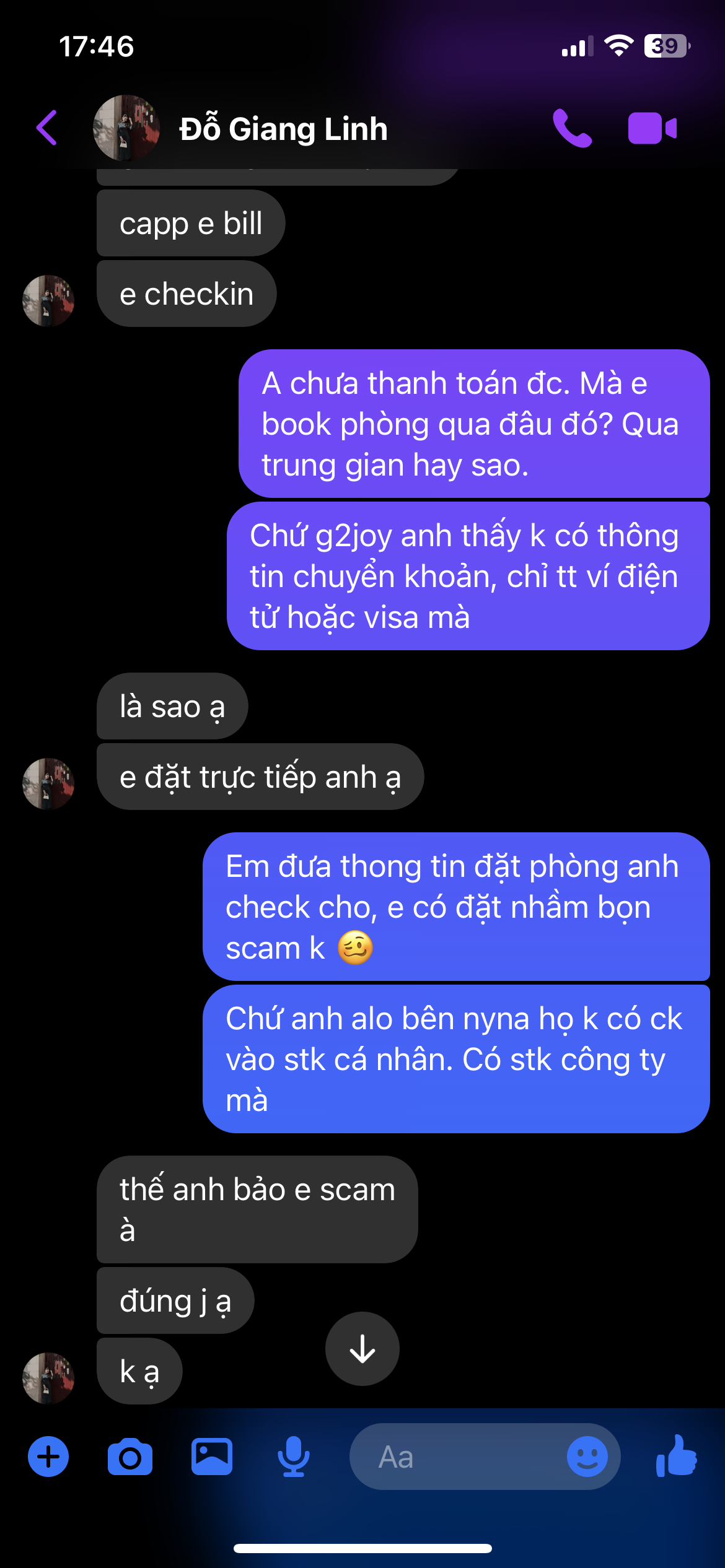Start a video call with Đỗ Giang Linh
This screenshot has height=1568, width=725.
point(652,129)
